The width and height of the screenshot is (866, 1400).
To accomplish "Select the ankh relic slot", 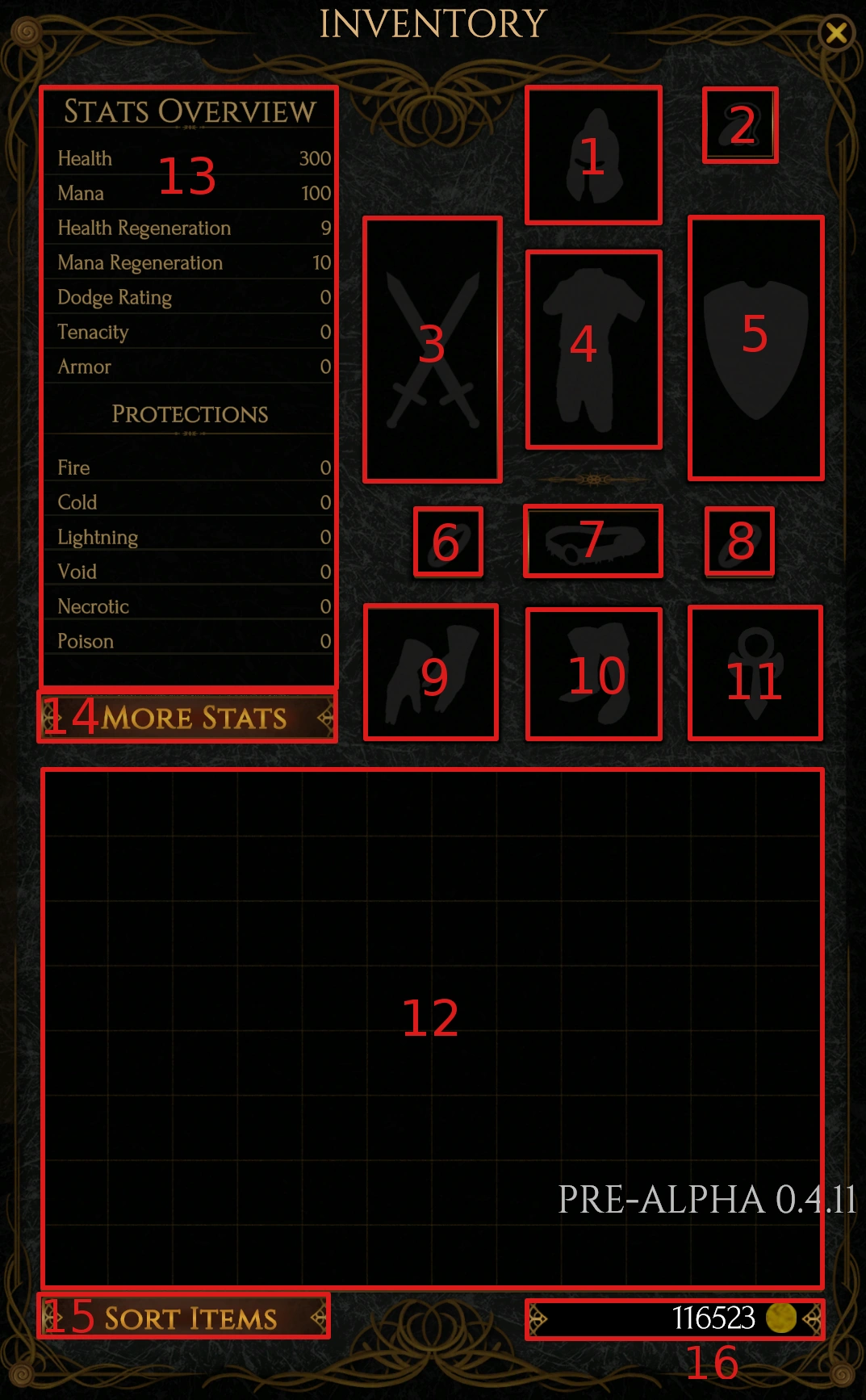I will 755,673.
